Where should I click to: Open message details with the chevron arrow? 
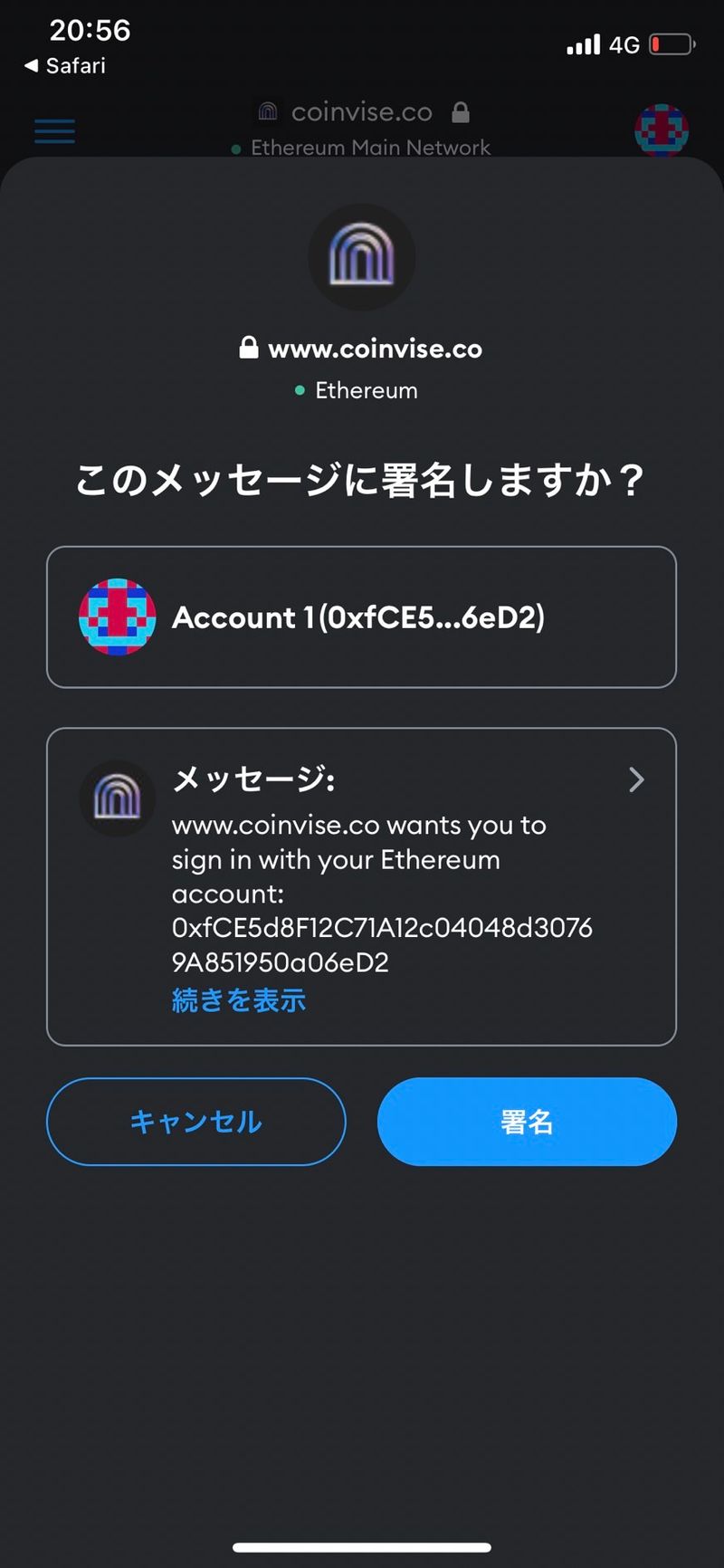point(636,779)
